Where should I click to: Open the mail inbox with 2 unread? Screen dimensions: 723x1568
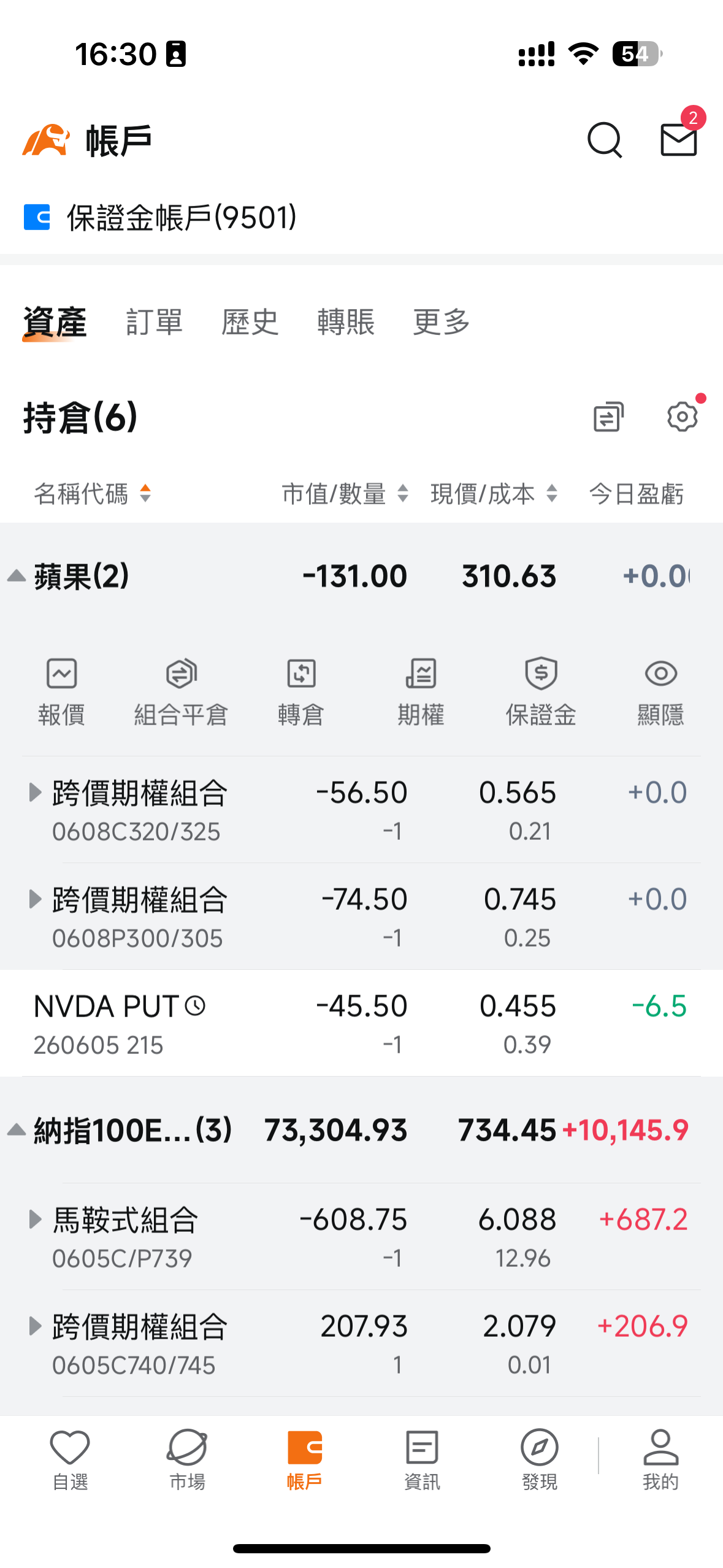coord(679,139)
